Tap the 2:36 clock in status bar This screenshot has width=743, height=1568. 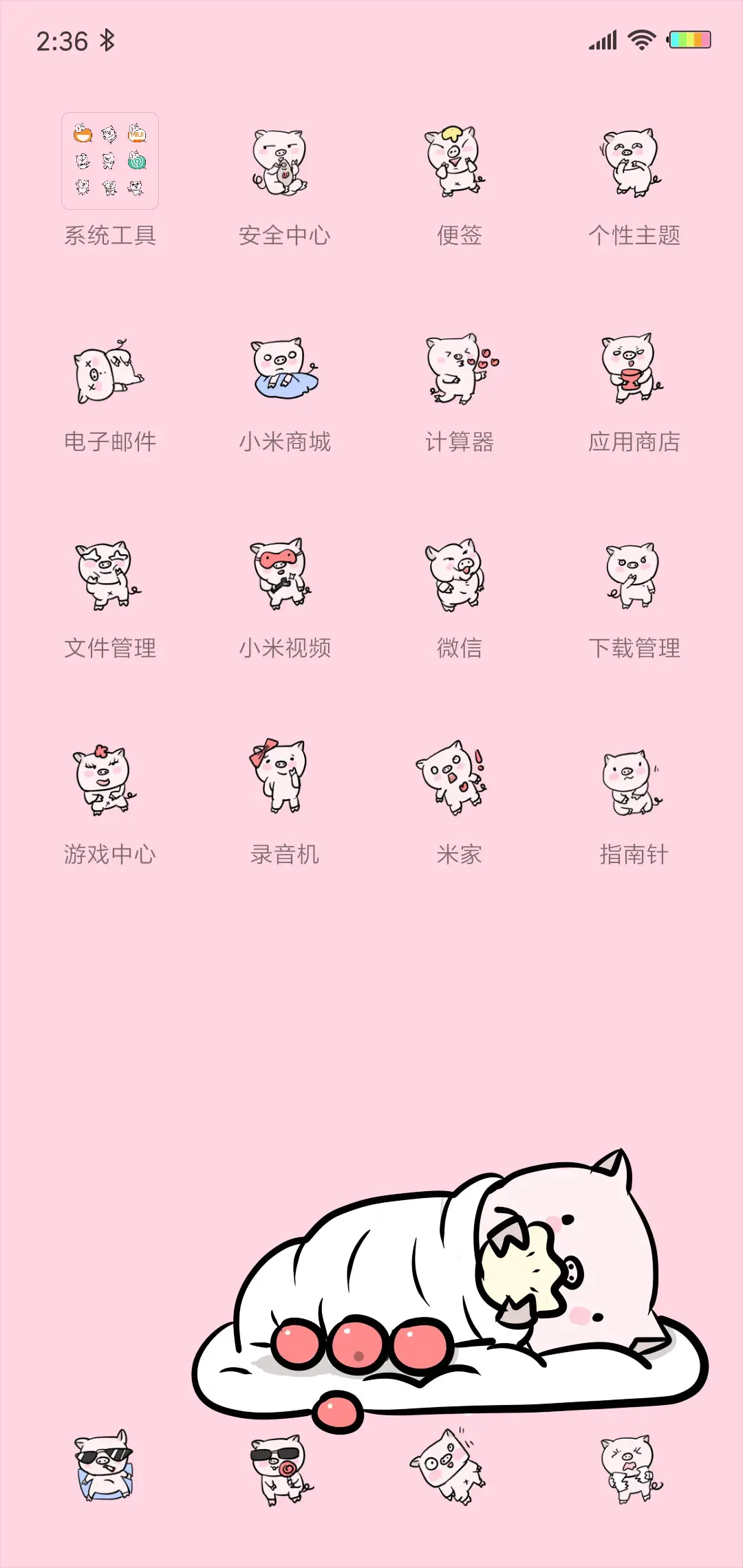[61, 41]
